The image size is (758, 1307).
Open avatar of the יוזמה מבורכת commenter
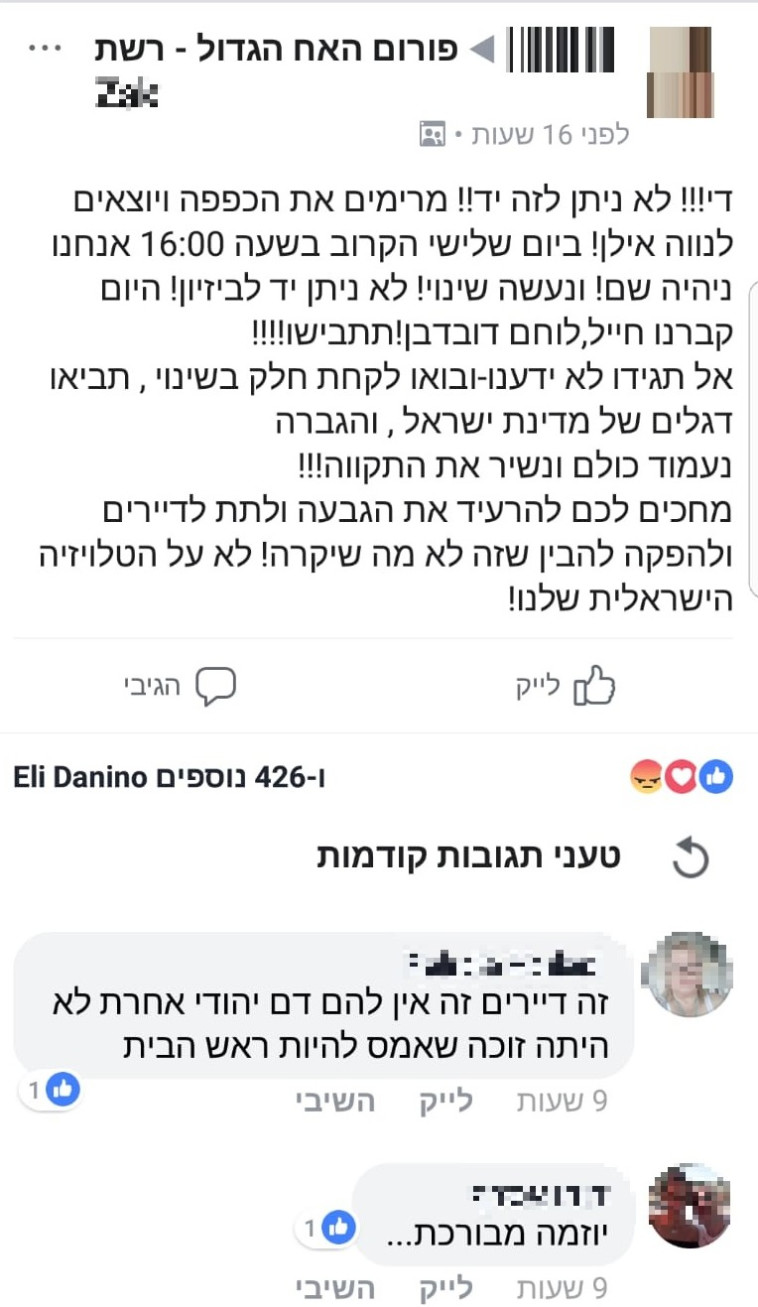[x=689, y=1205]
